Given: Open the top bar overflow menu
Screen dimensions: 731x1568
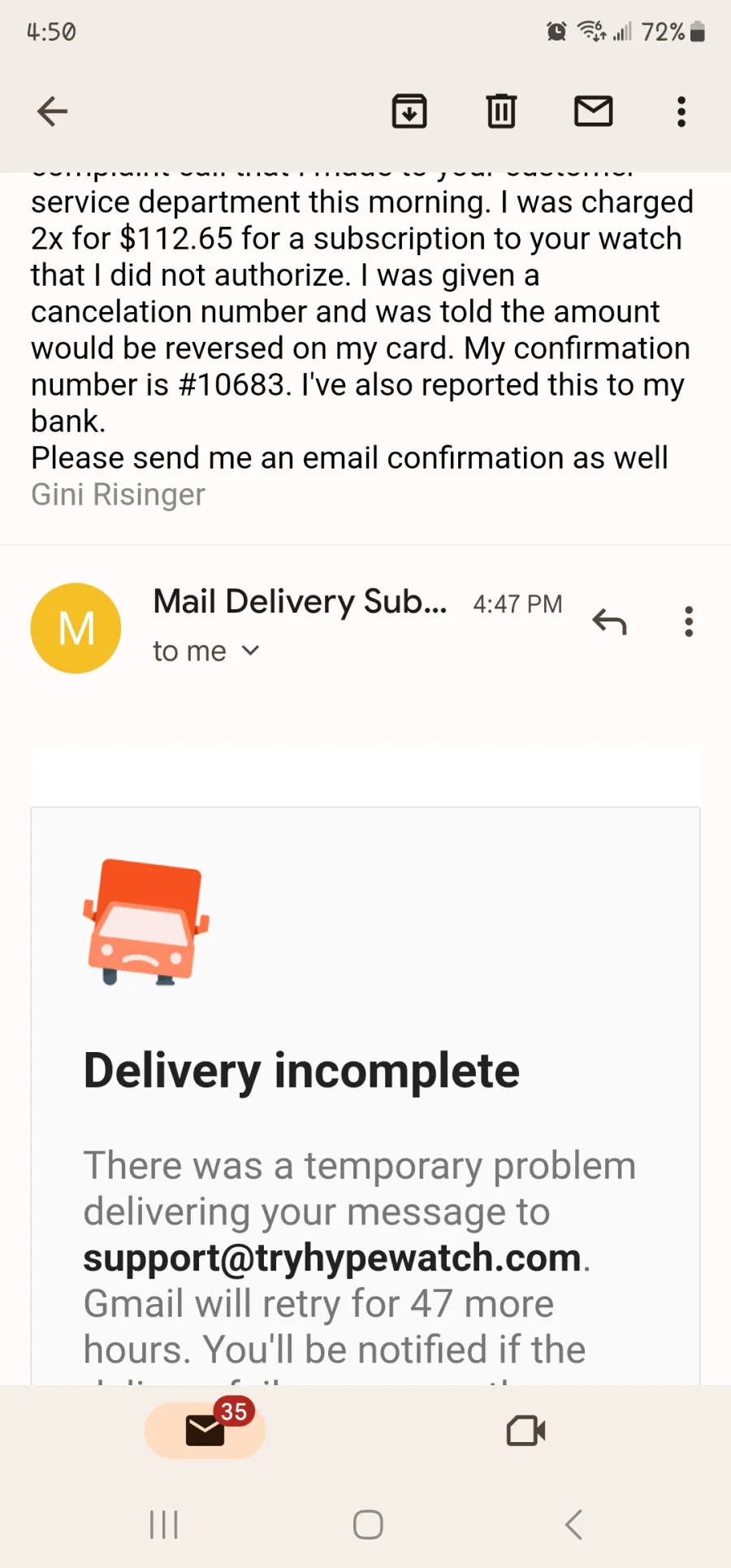Looking at the screenshot, I should 681,111.
